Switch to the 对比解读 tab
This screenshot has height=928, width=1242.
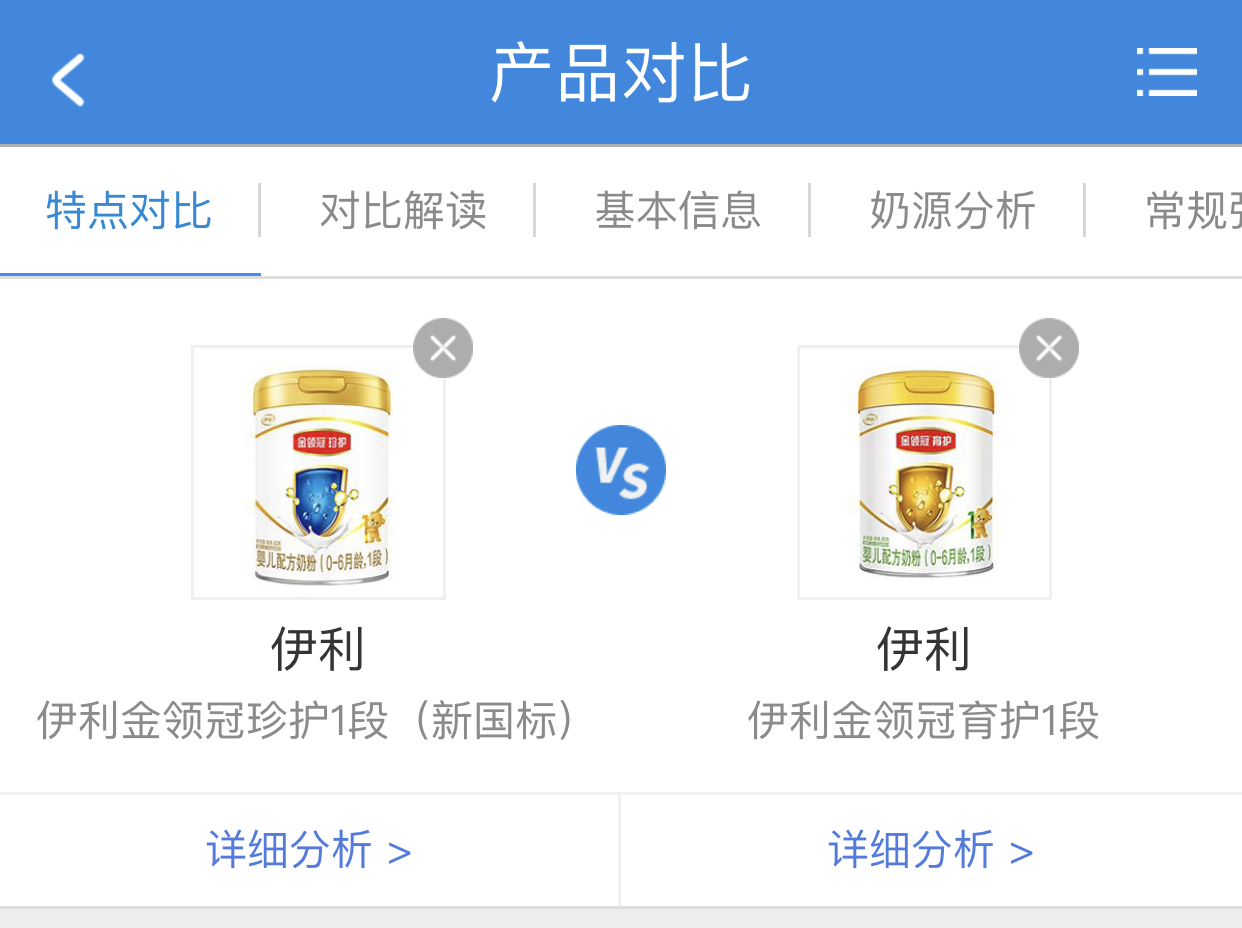coord(403,211)
